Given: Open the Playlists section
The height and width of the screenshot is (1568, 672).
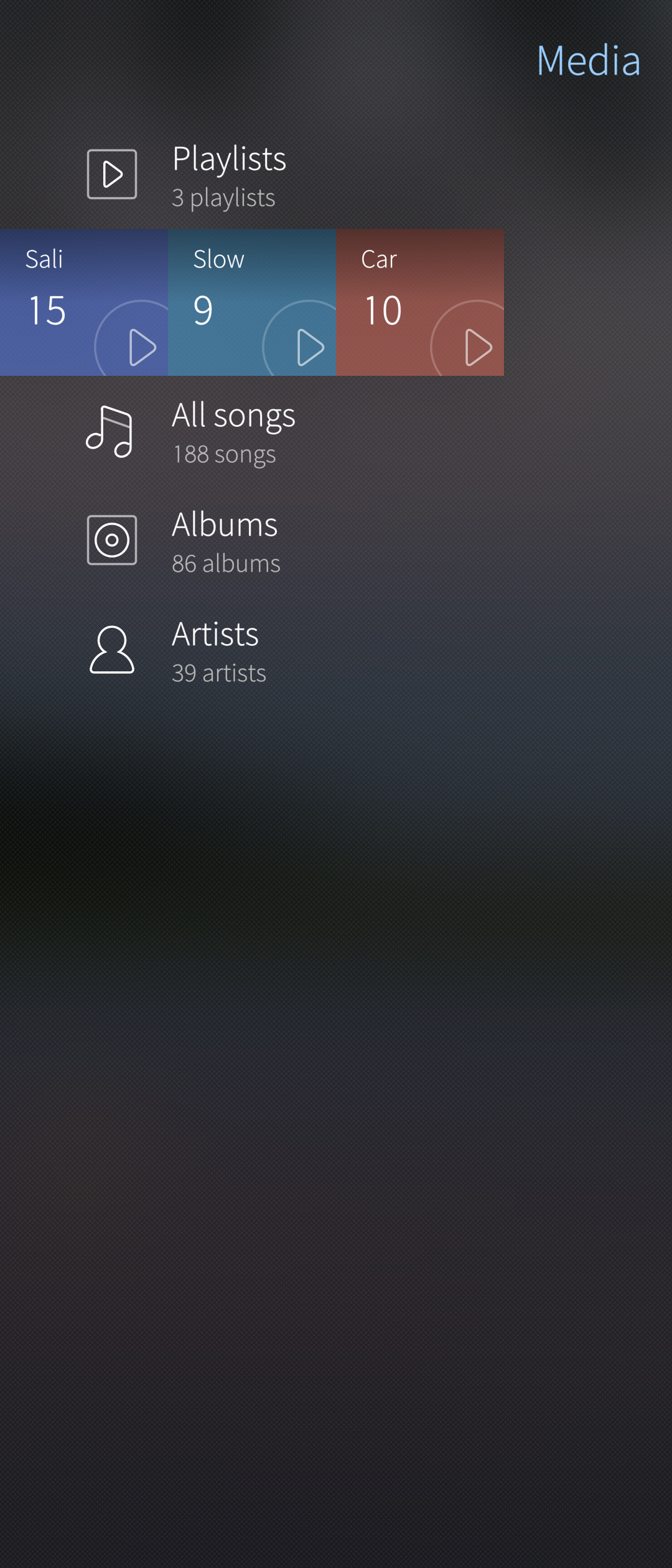Looking at the screenshot, I should pos(229,175).
